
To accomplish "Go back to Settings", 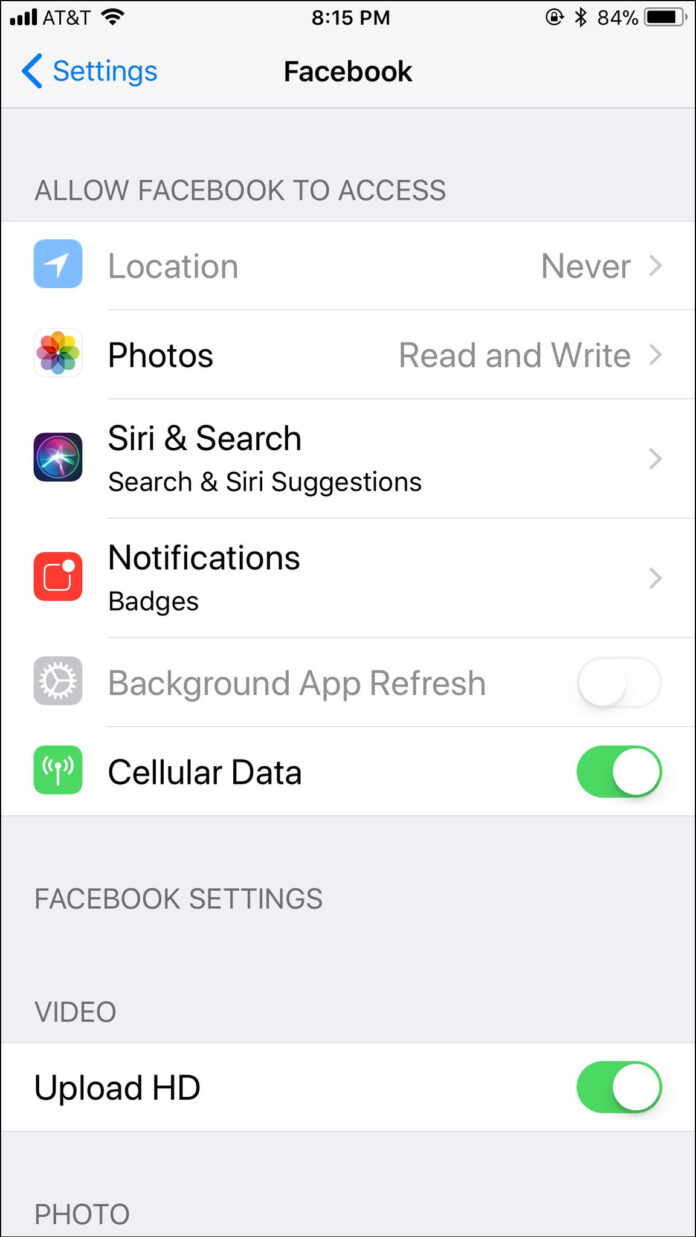I will pyautogui.click(x=89, y=72).
